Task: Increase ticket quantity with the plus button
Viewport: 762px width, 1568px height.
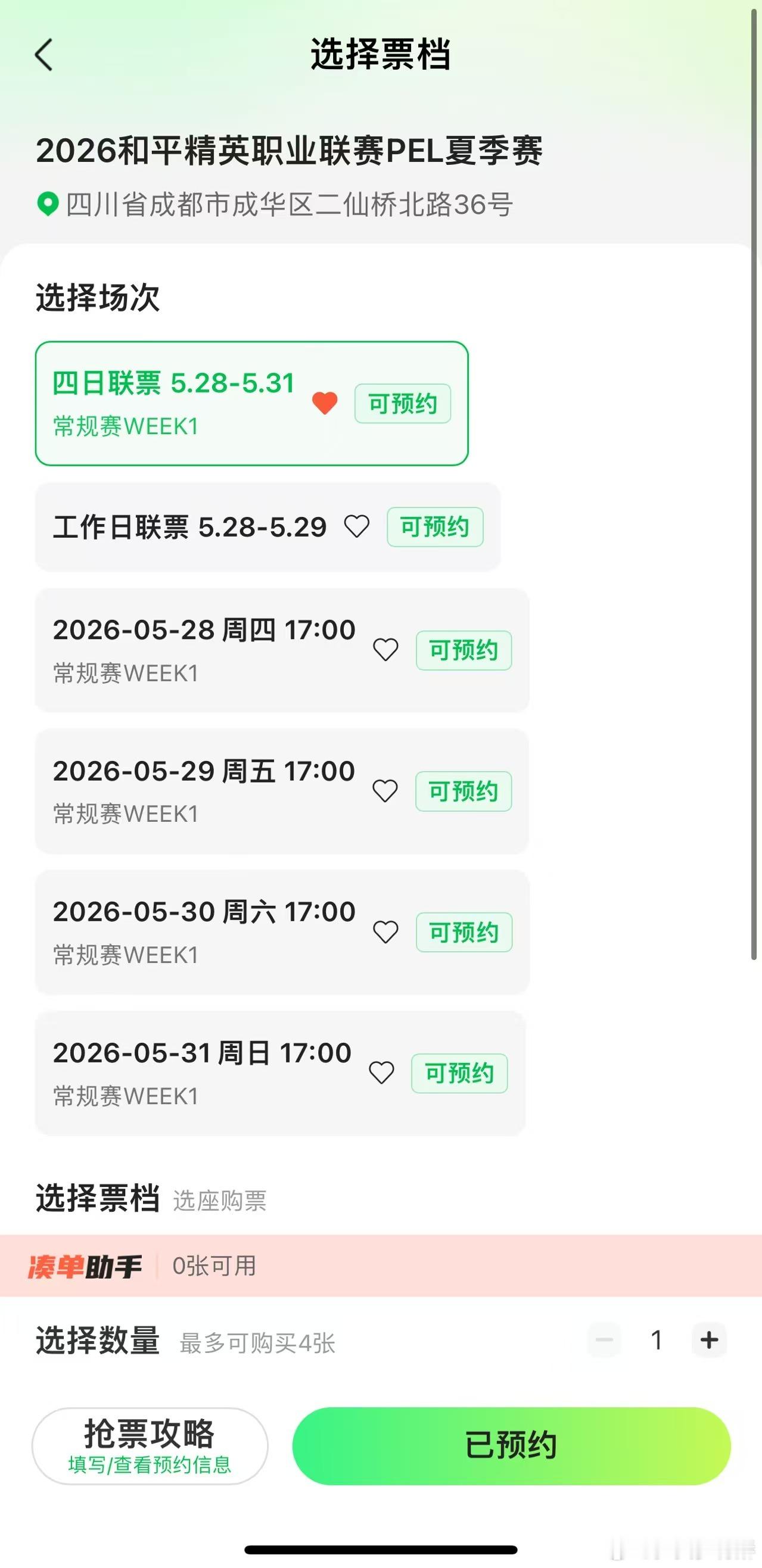Action: click(709, 1340)
